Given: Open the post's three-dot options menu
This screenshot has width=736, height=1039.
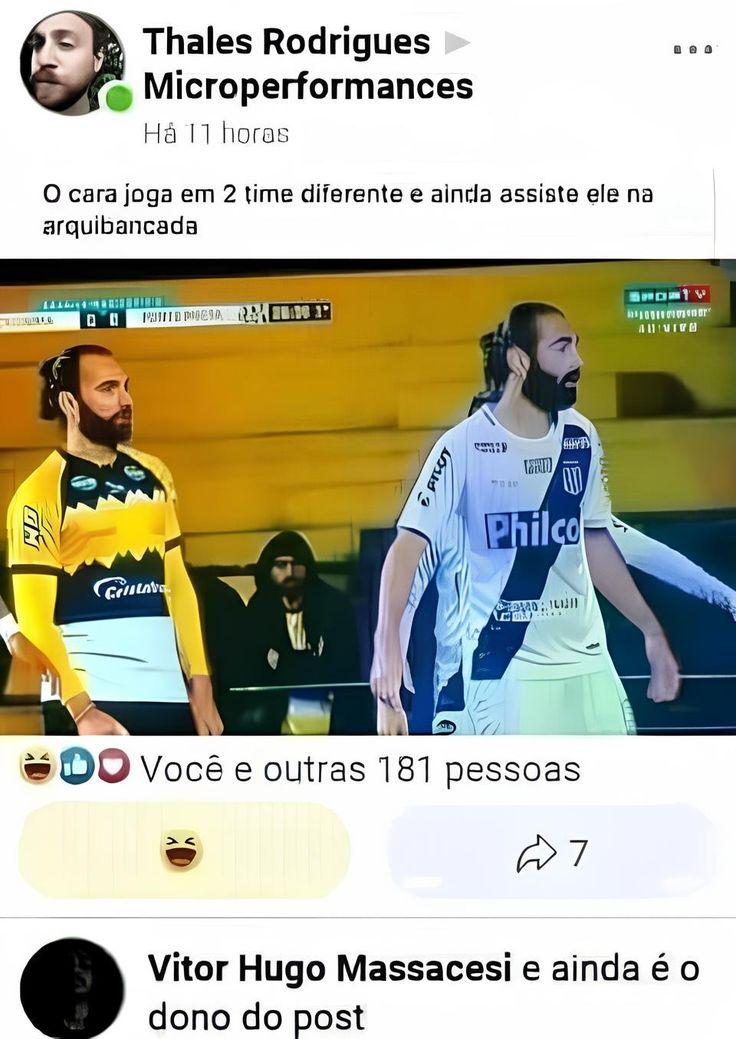Looking at the screenshot, I should 693,47.
